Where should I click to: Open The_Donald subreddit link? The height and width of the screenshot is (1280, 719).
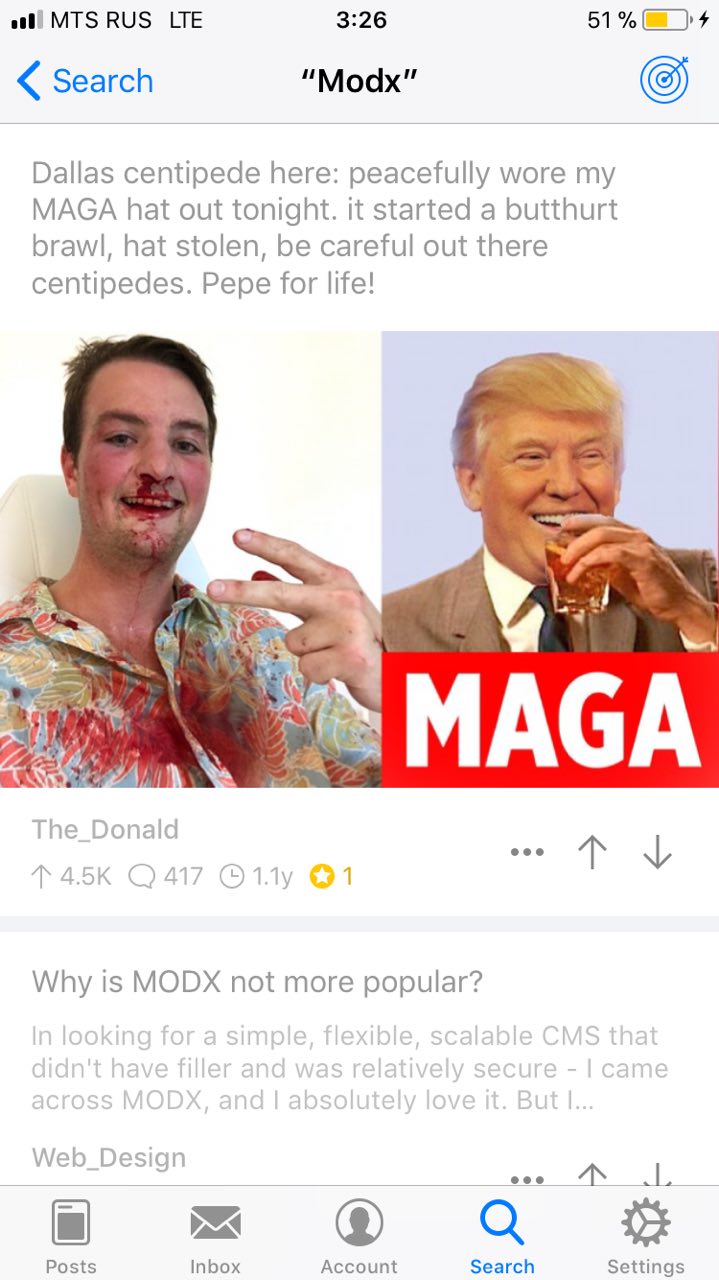[105, 829]
